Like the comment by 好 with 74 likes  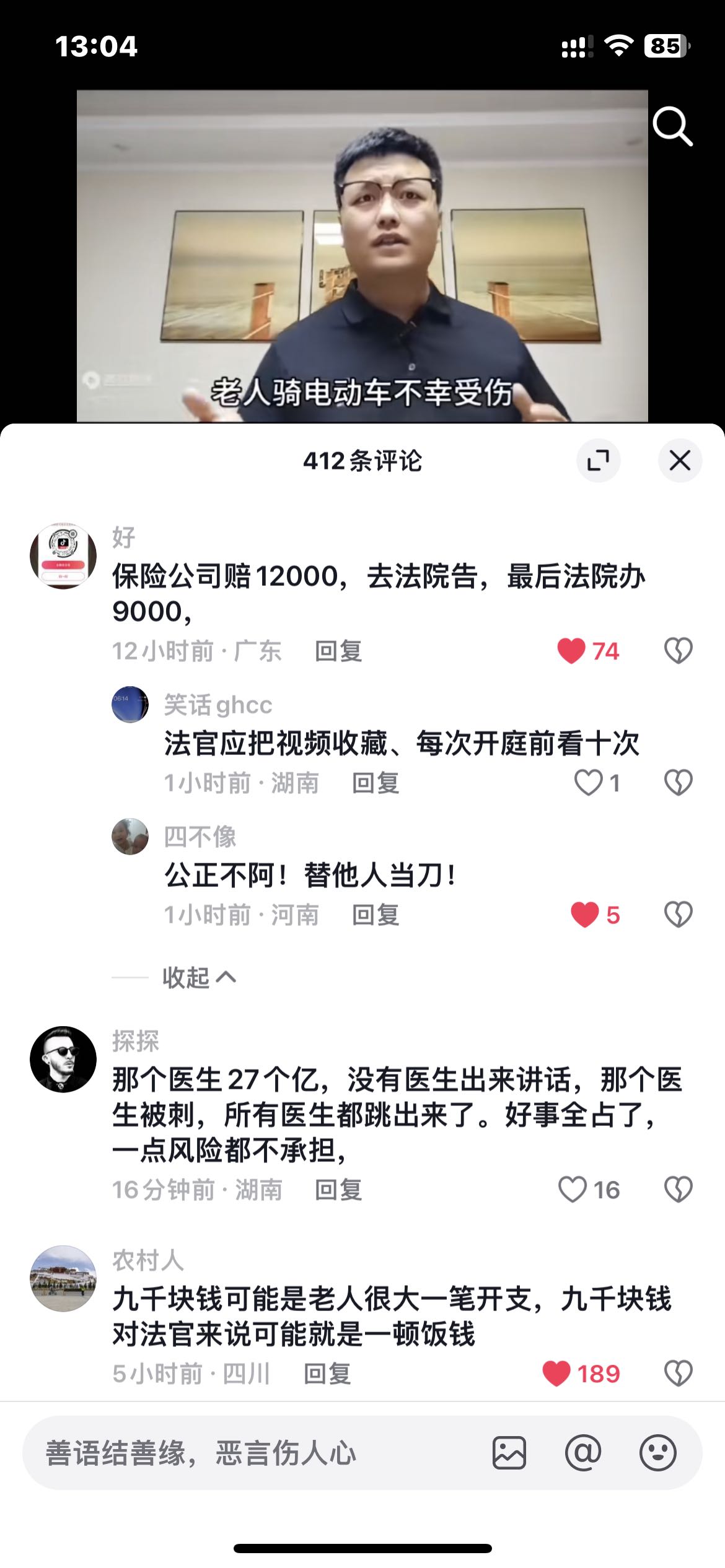(x=571, y=651)
